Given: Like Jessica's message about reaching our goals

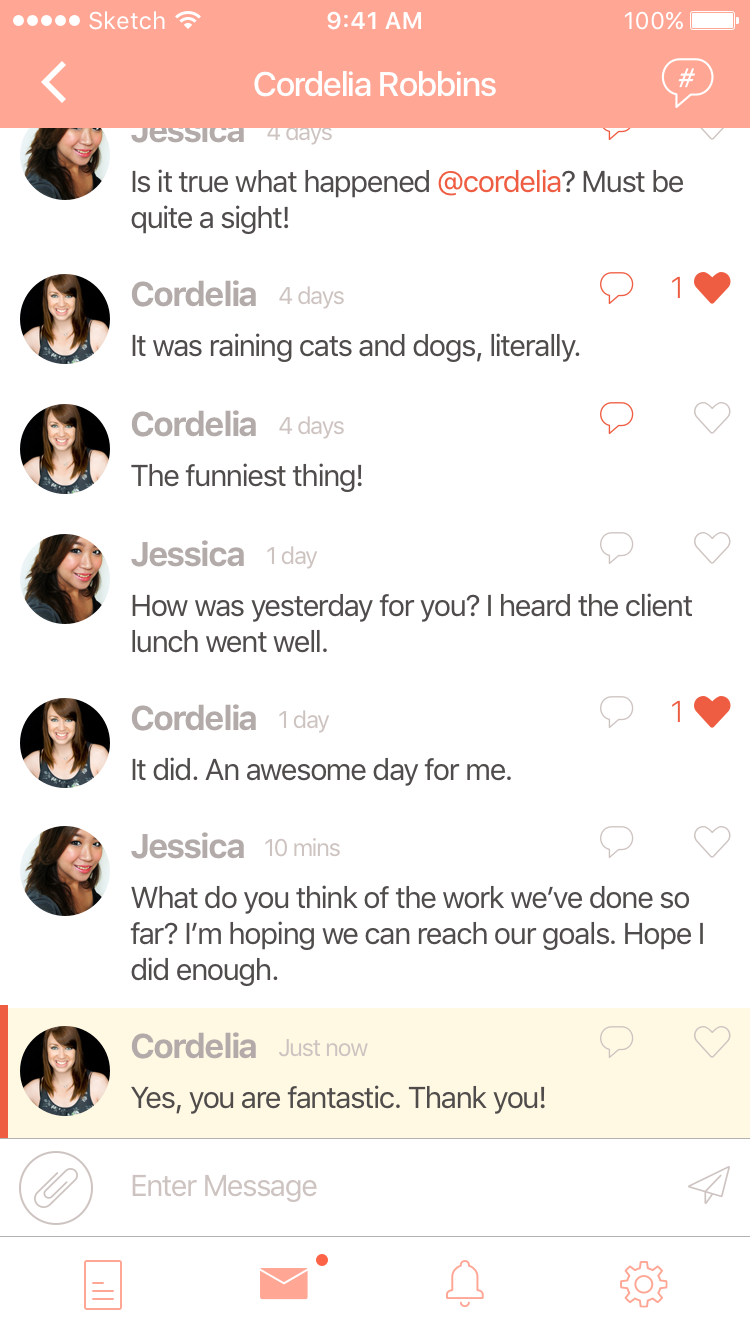Looking at the screenshot, I should tap(712, 842).
